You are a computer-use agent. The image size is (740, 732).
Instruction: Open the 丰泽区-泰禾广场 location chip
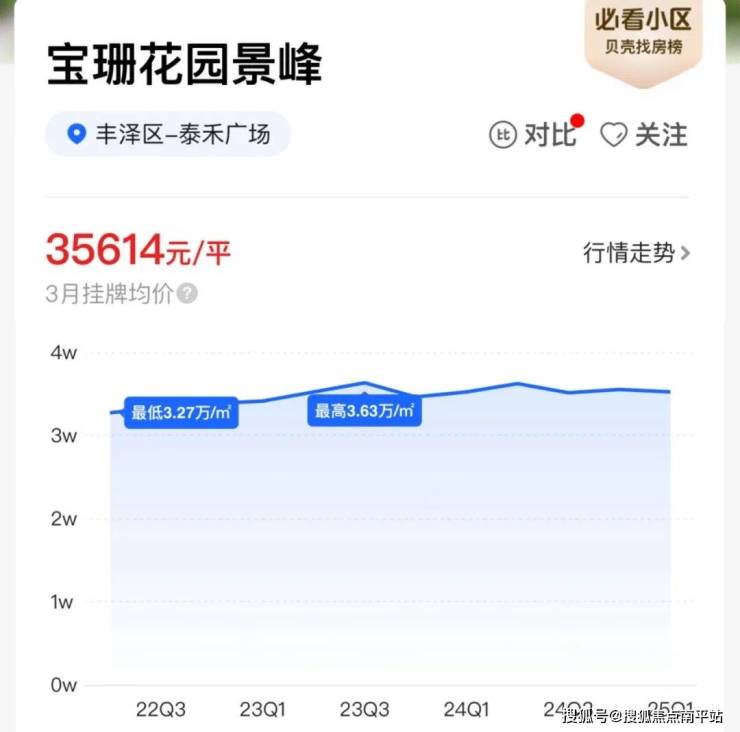168,134
